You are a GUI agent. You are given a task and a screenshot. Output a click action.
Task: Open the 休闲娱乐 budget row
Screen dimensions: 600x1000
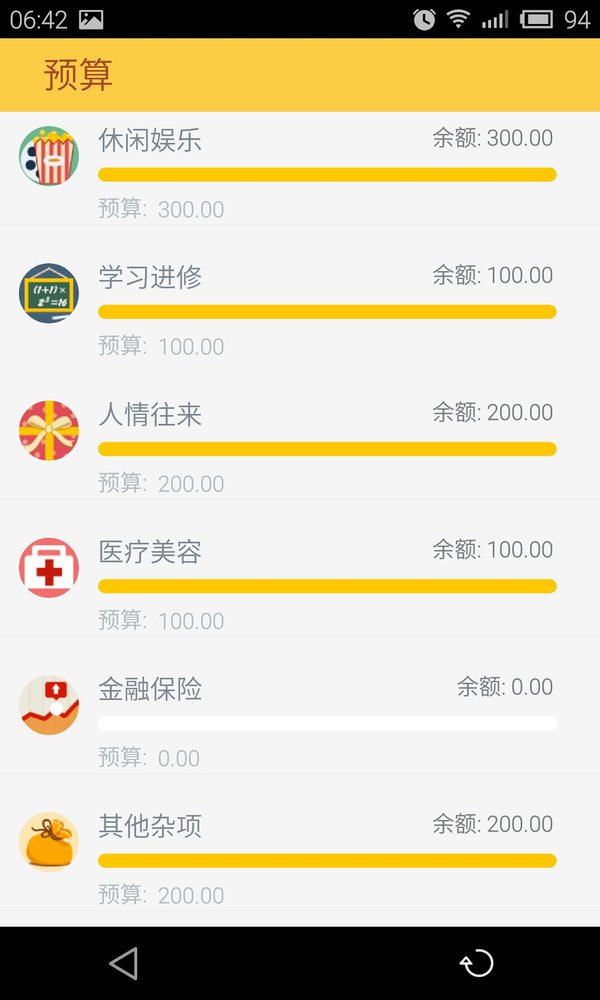(300, 169)
